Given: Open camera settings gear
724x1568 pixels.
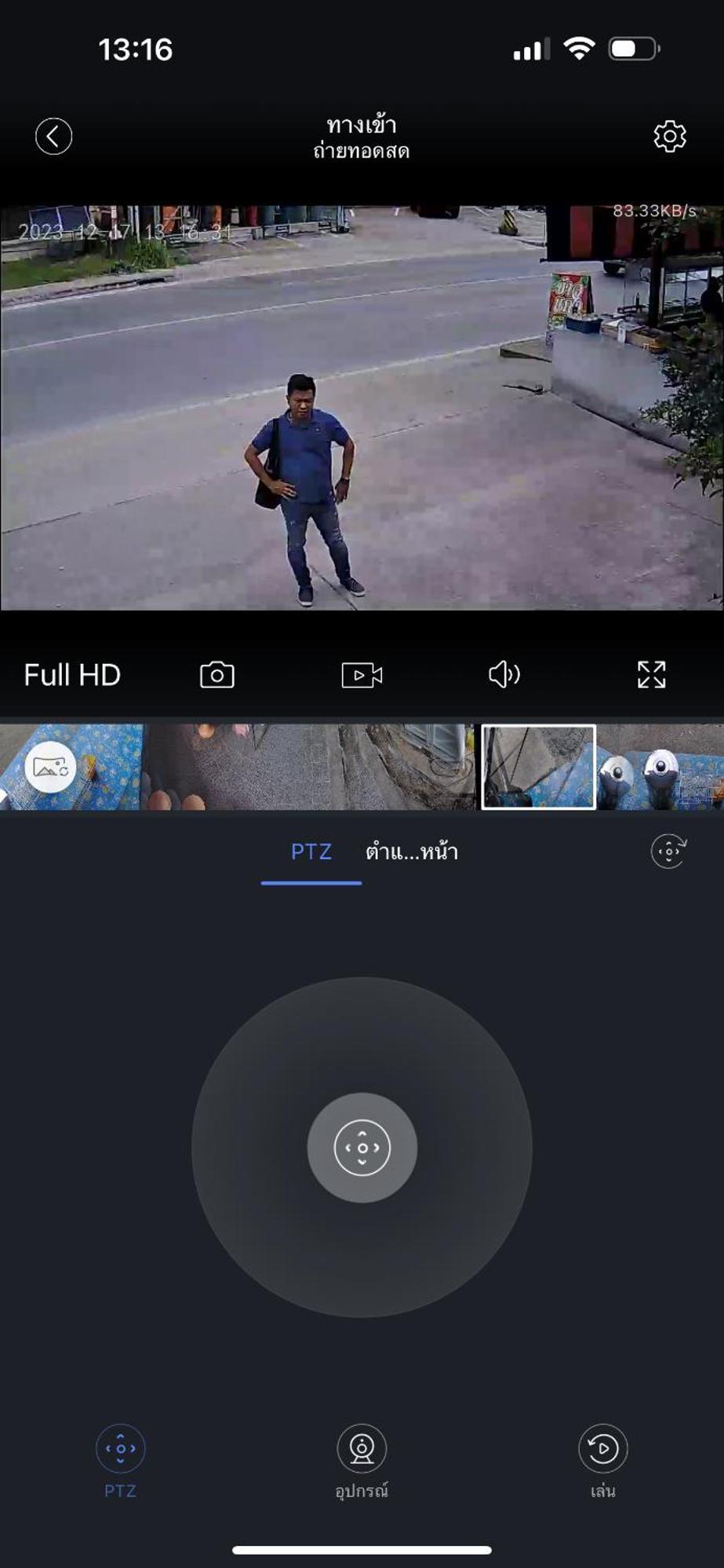Looking at the screenshot, I should 669,136.
